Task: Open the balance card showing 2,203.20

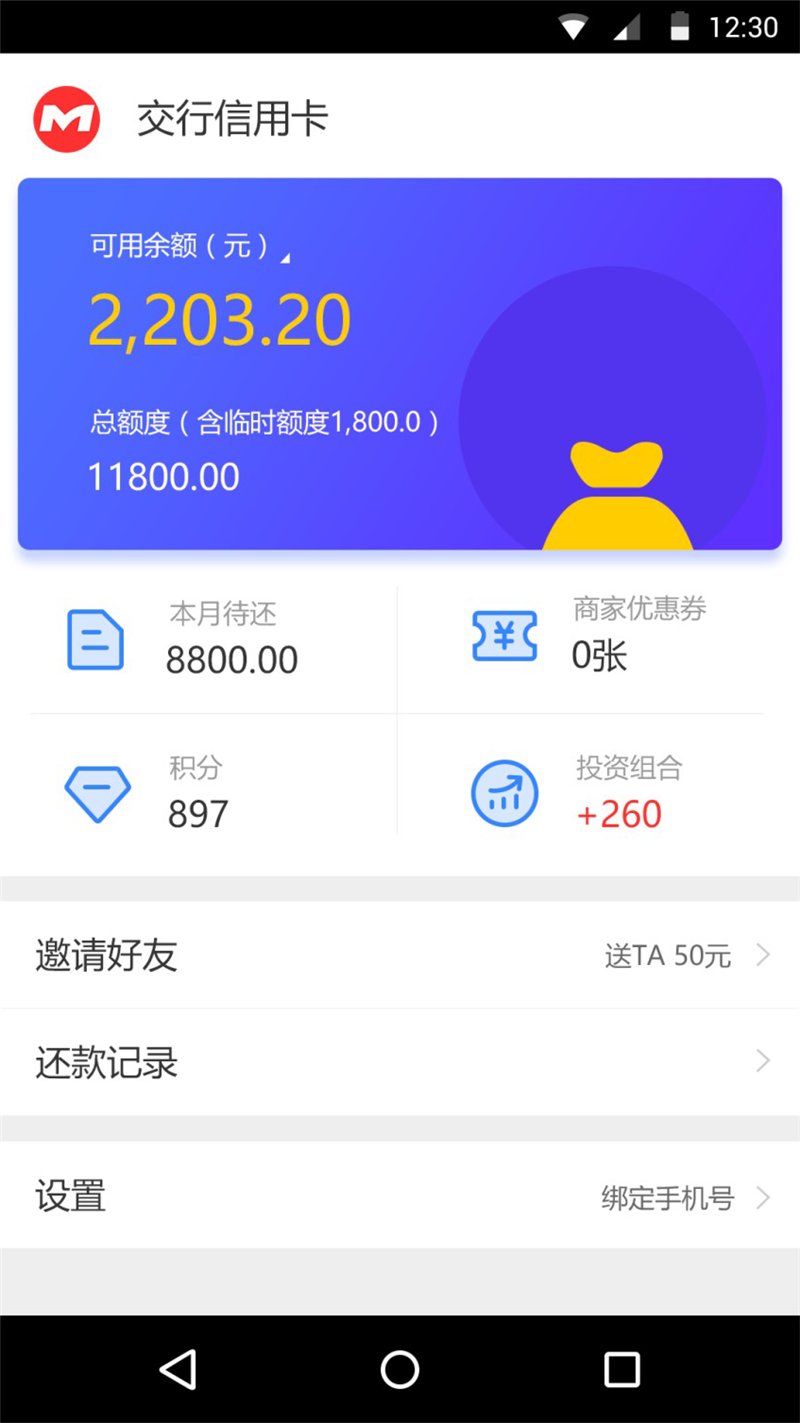Action: 400,364
